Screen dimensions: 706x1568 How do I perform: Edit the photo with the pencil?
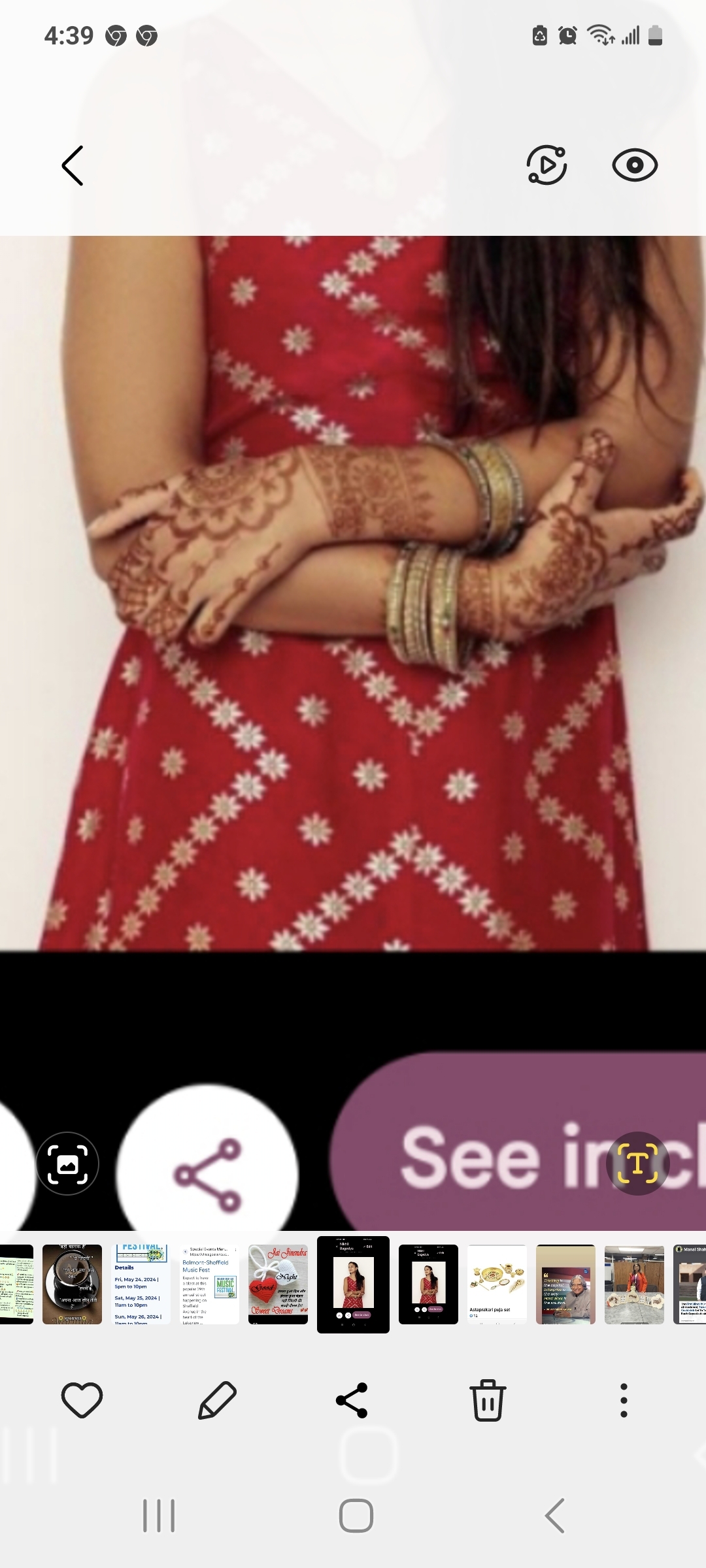[x=217, y=1400]
